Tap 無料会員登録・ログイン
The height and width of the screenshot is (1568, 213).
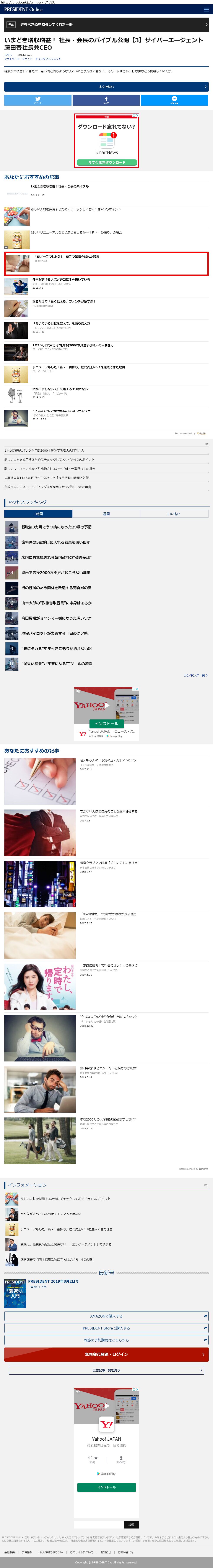[107, 1354]
